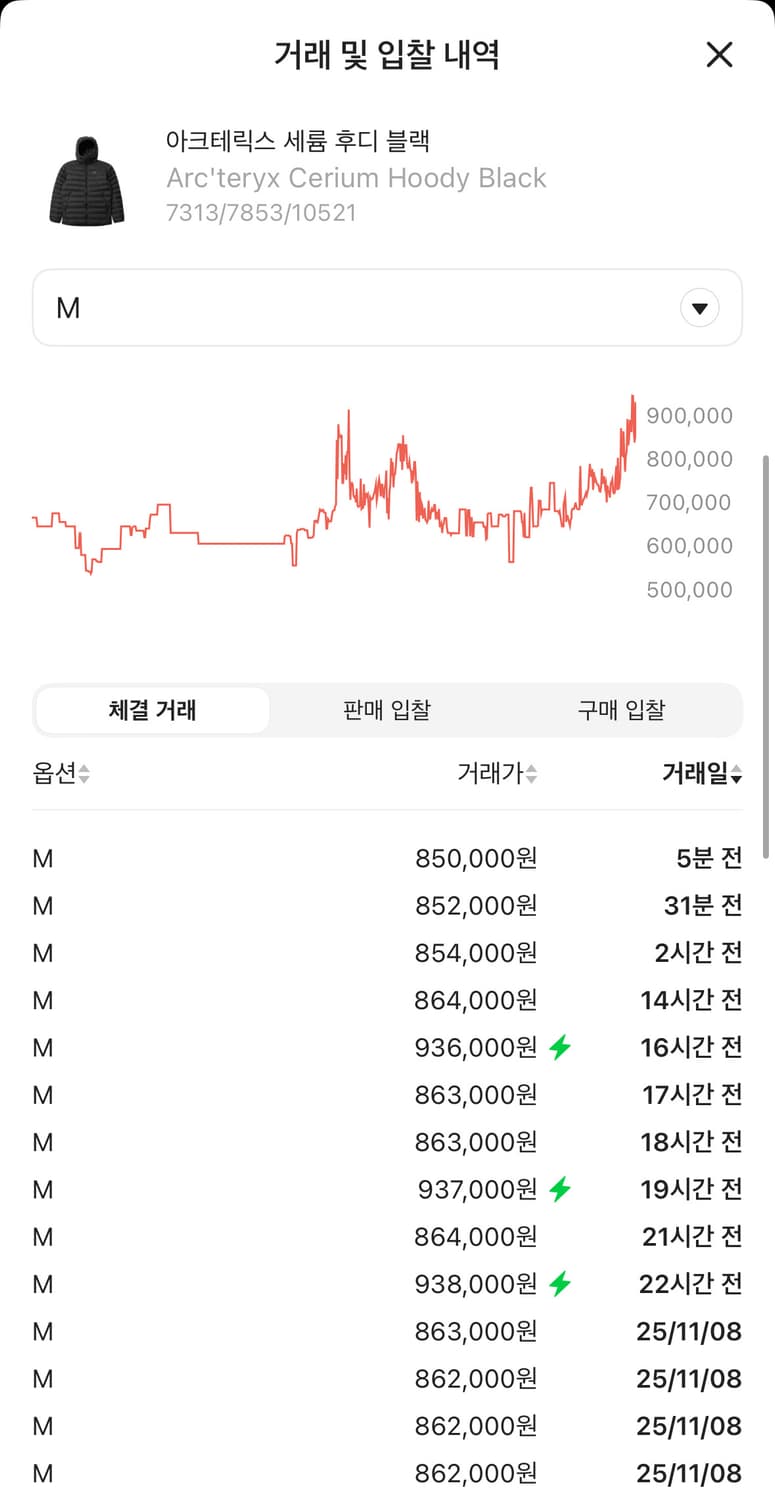Click the 거래일 sort arrow icon
The height and width of the screenshot is (1500, 775).
coord(736,774)
